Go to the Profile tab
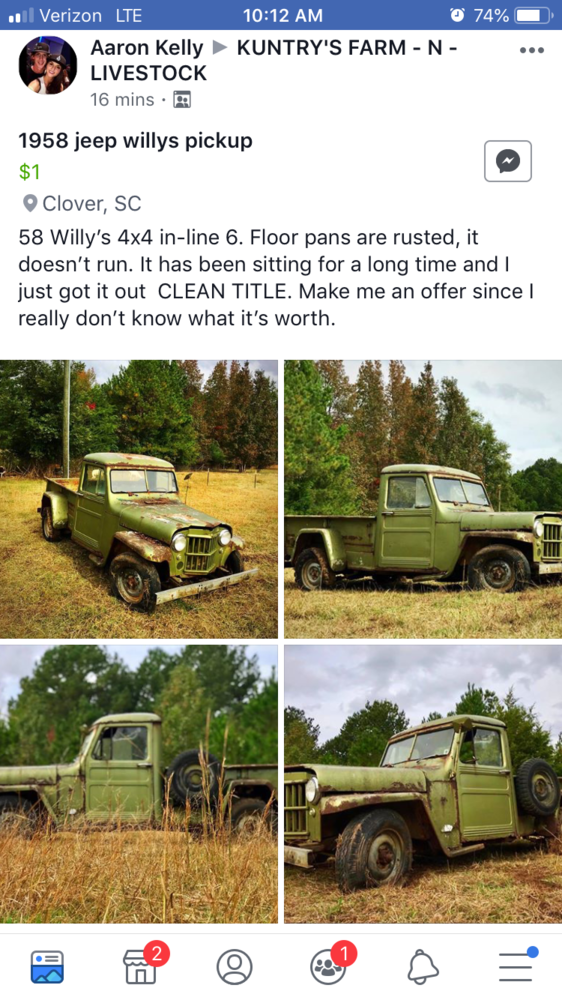Image resolution: width=562 pixels, height=1000 pixels. coord(235,967)
